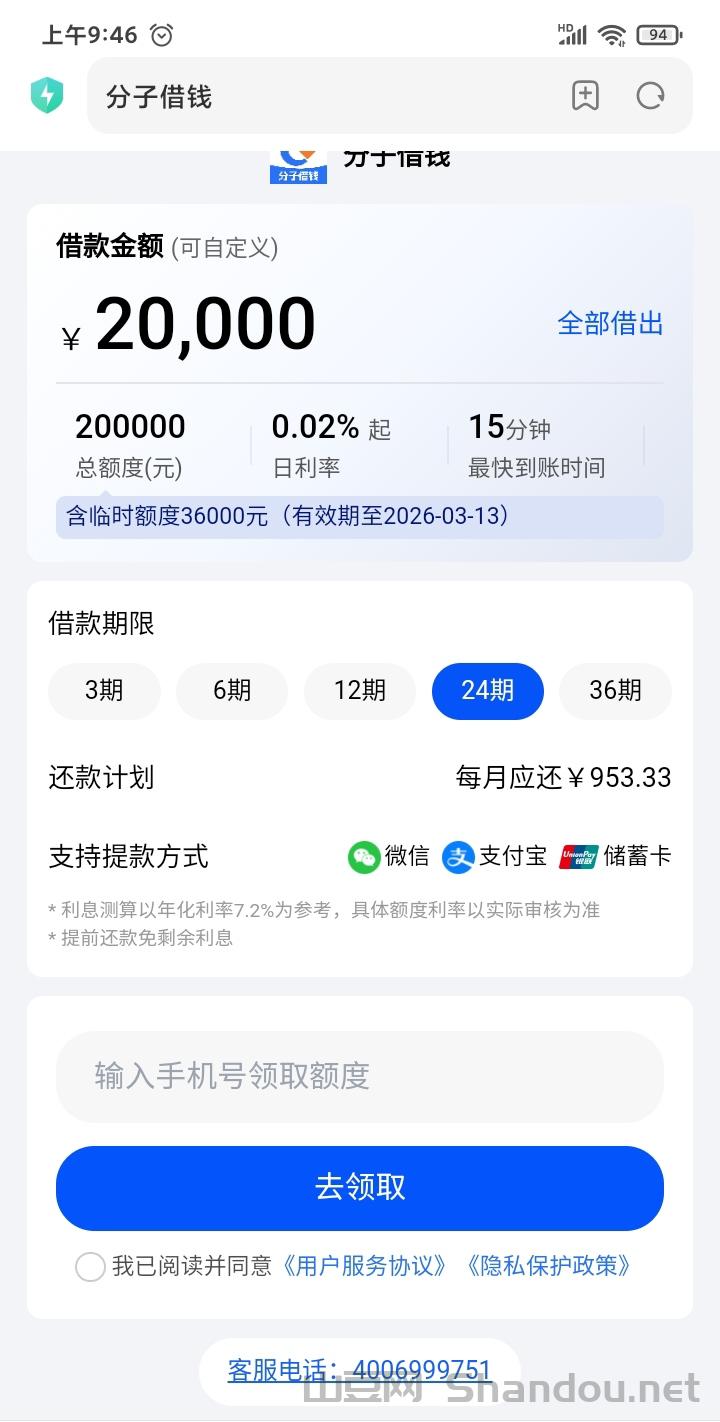
Task: Select the 24期 loan term
Action: pos(488,690)
